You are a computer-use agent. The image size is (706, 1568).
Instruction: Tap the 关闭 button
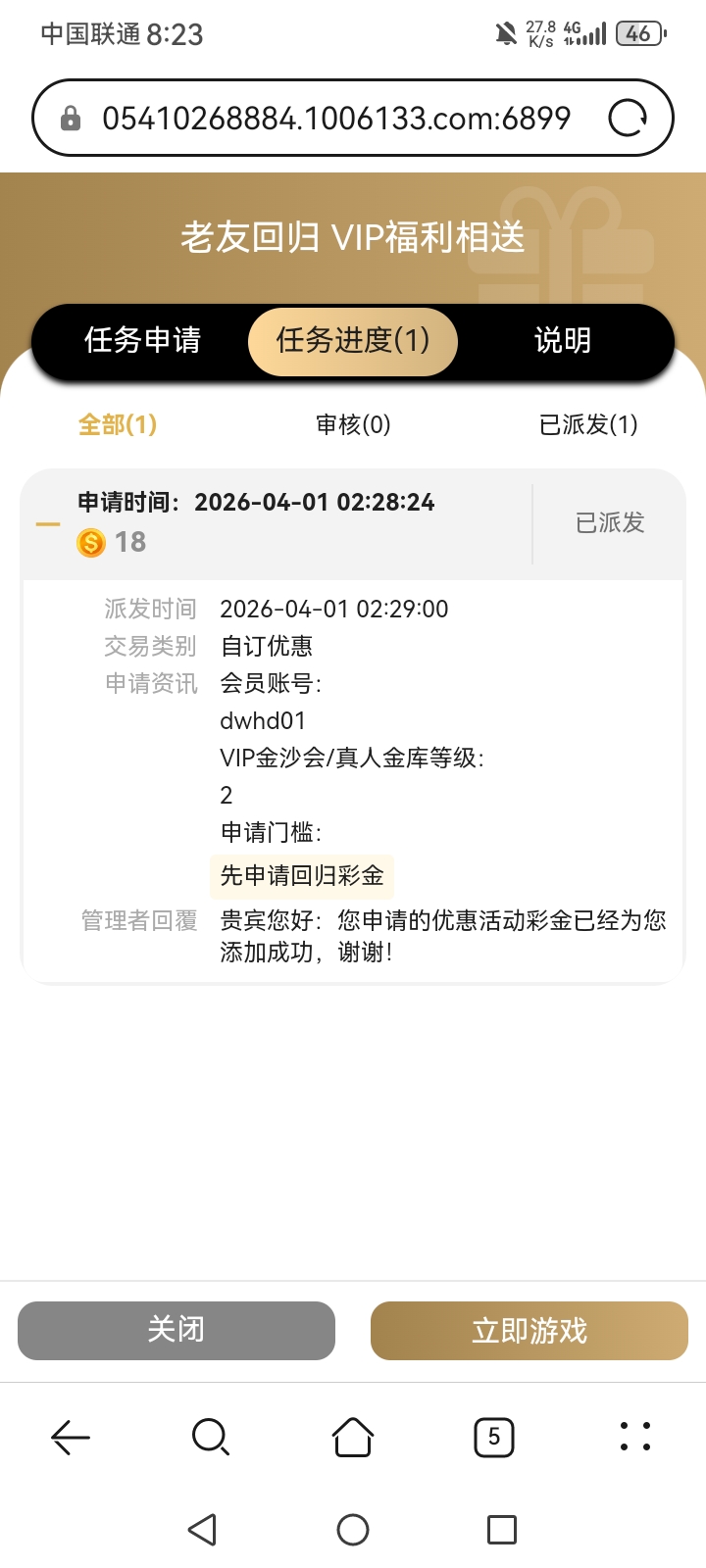(176, 1330)
